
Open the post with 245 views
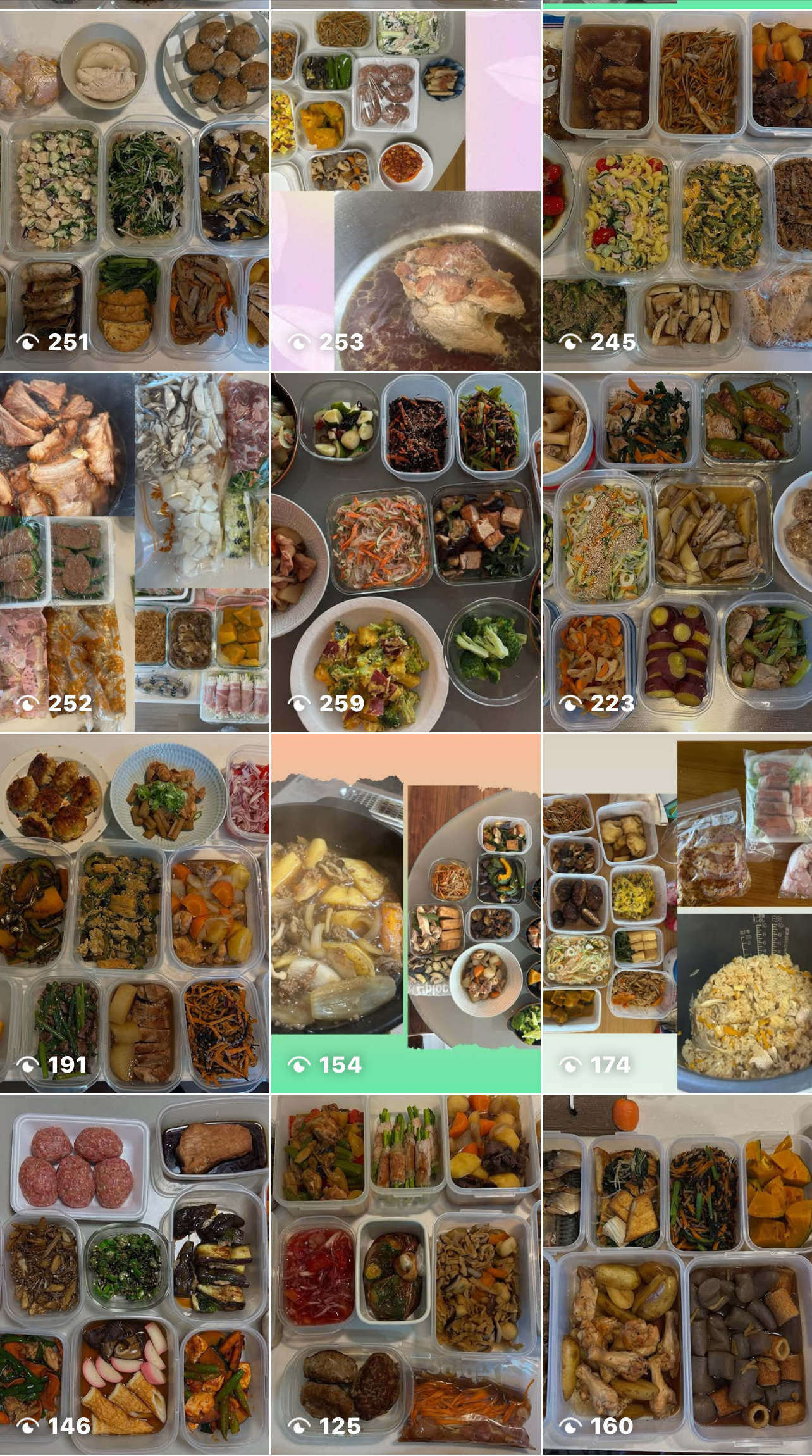click(677, 190)
